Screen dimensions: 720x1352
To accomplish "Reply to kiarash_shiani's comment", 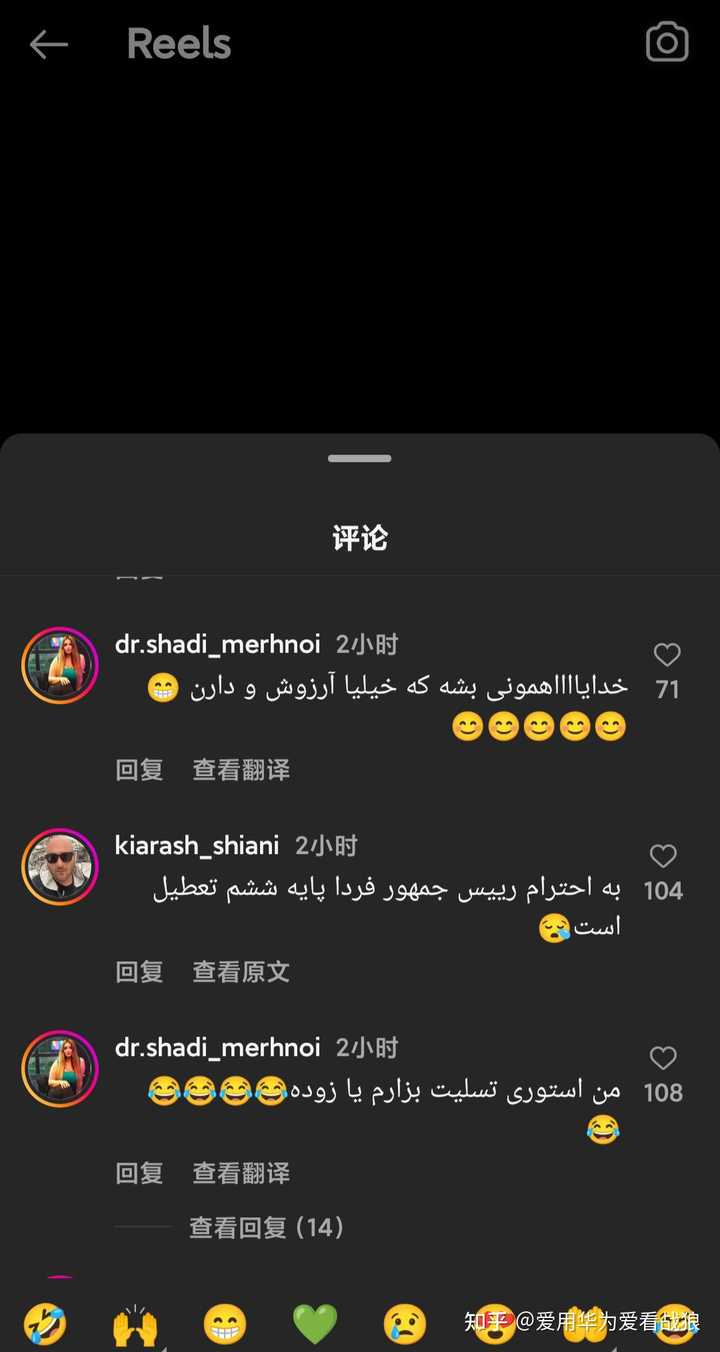I will [139, 971].
